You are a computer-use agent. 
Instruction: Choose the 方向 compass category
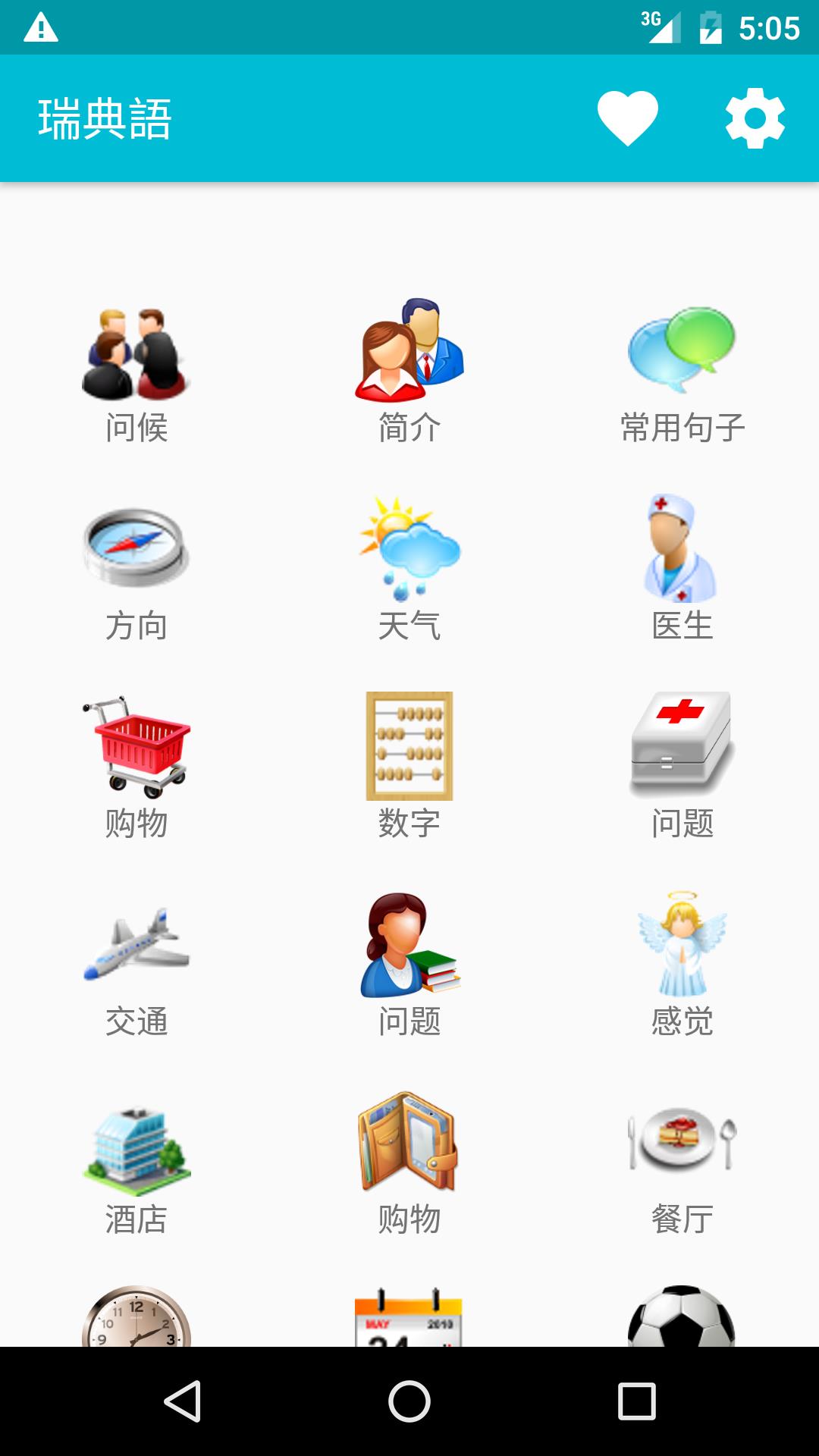click(136, 570)
